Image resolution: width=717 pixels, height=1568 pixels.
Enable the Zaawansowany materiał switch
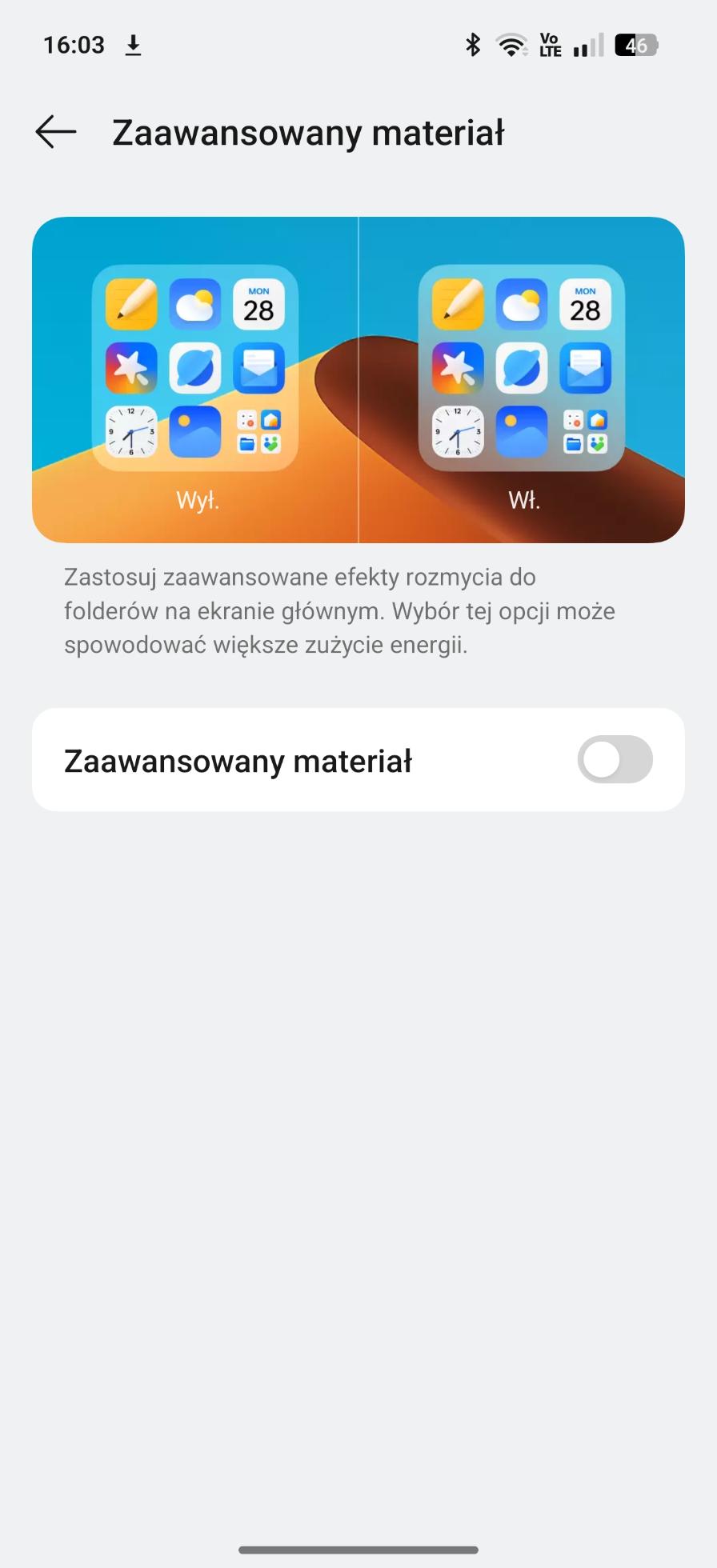(x=615, y=759)
